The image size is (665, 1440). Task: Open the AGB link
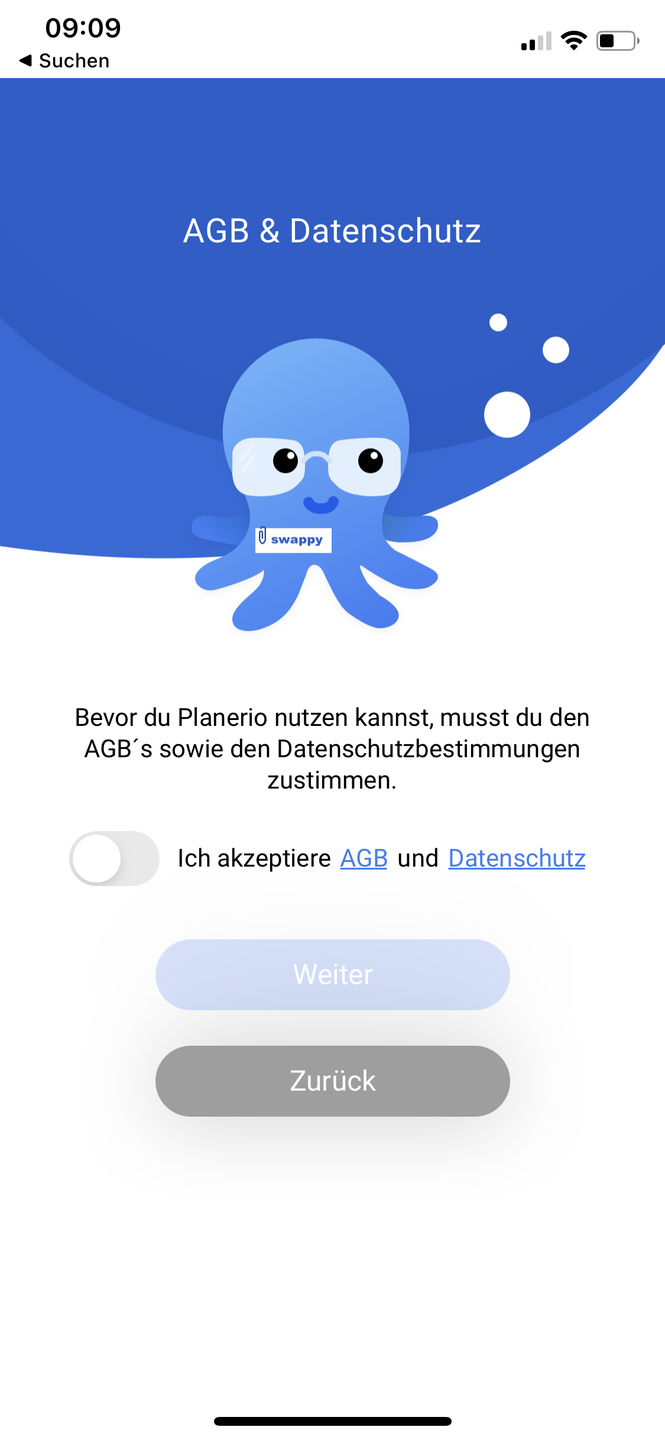coord(364,859)
